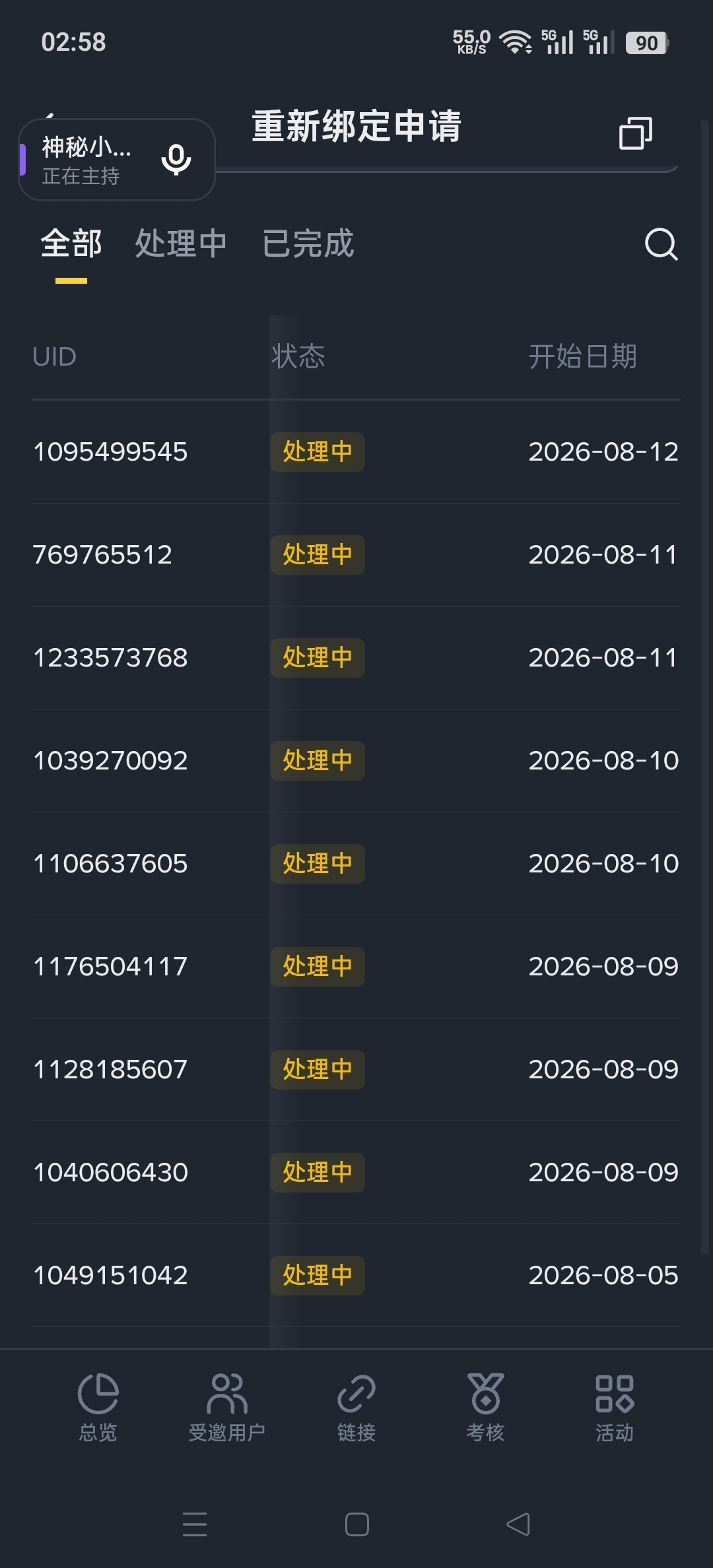
Task: Switch to the 处理中 tab
Action: pyautogui.click(x=181, y=244)
